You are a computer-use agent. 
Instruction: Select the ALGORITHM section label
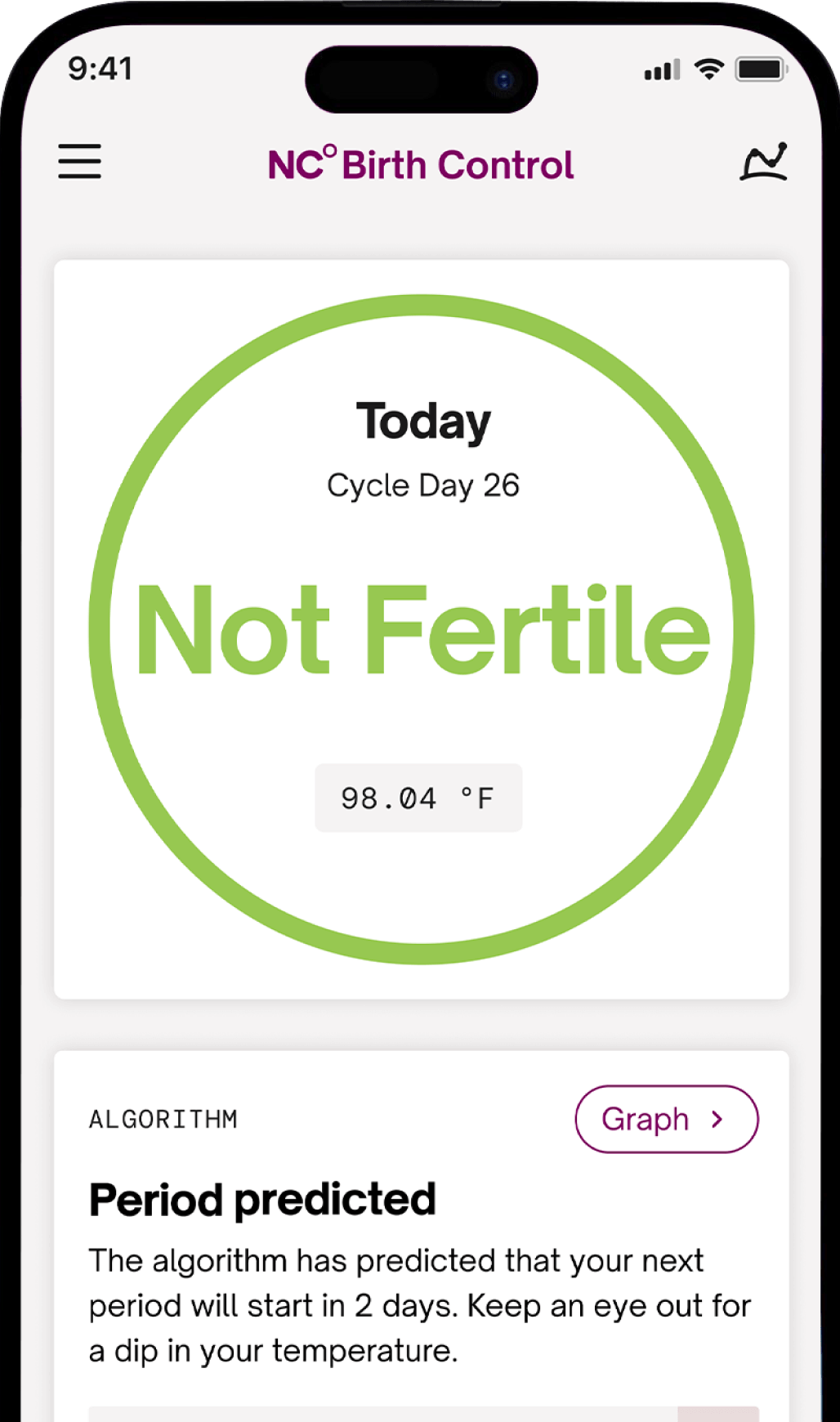[163, 1119]
